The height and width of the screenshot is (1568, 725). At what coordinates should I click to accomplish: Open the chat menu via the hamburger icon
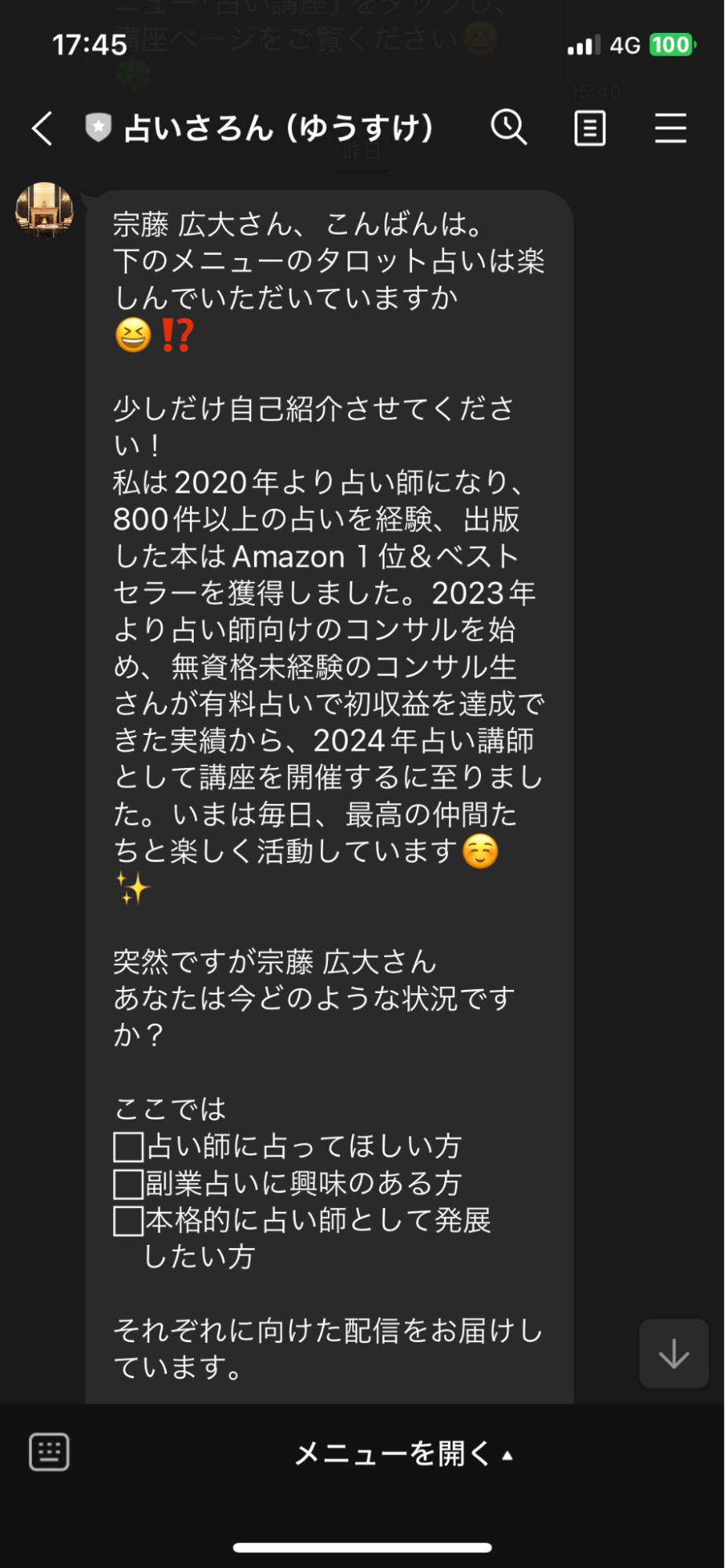tap(671, 128)
